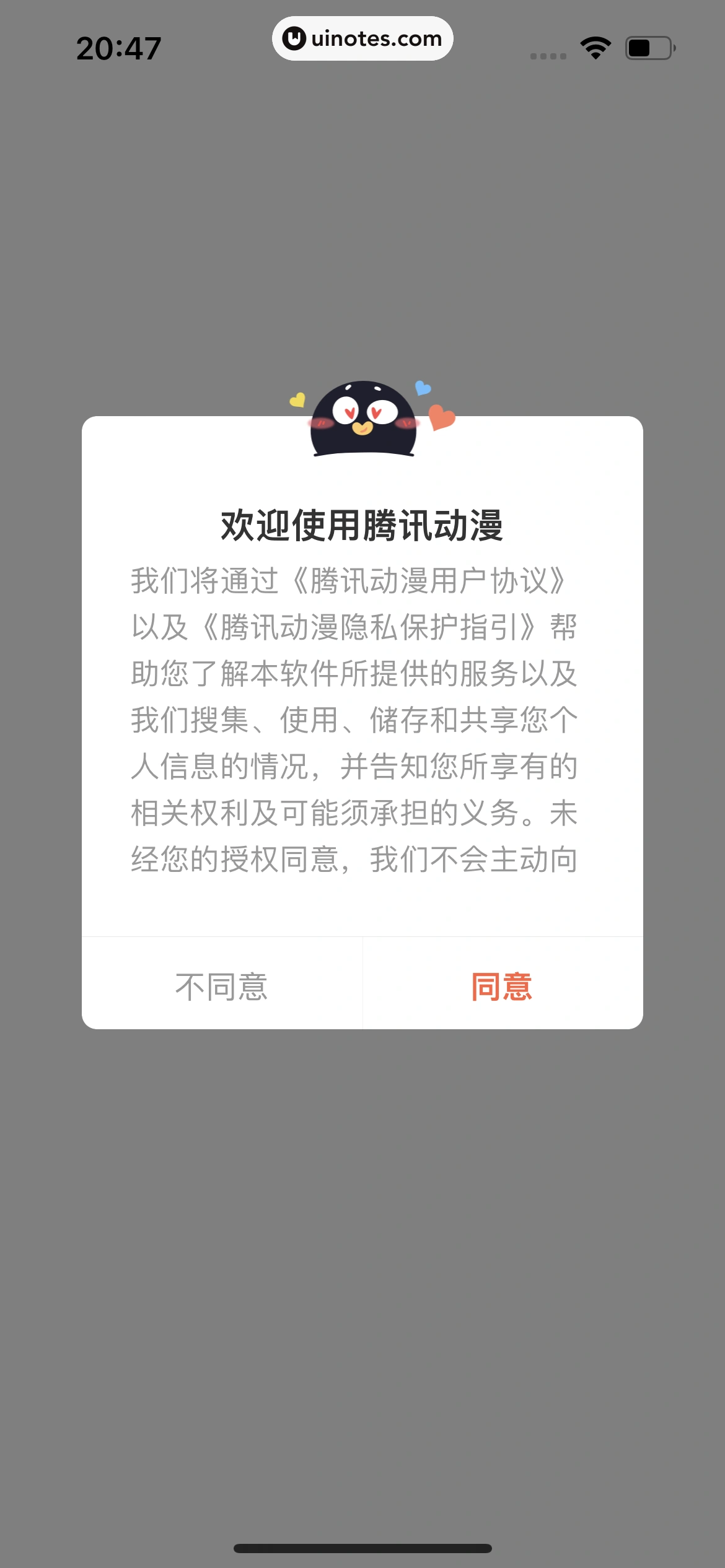725x1568 pixels.
Task: Tap the battery indicator in the status bar
Action: pos(648,46)
